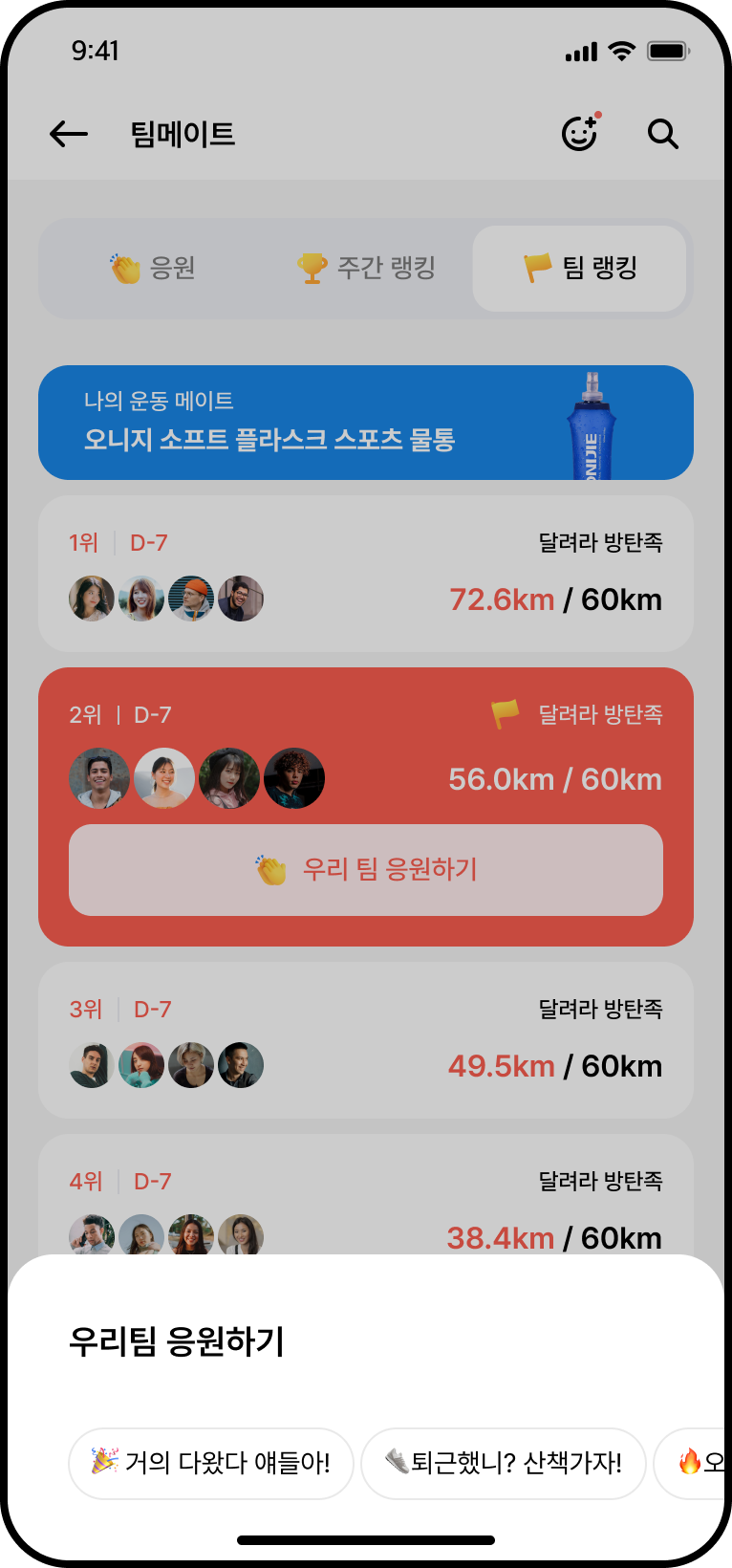Switch to the 응원 tab
The width and height of the screenshot is (732, 1568).
[x=154, y=268]
